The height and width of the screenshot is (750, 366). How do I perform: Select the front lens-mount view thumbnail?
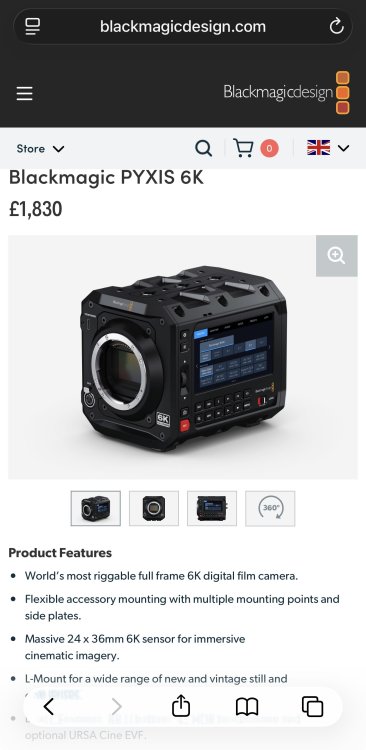tap(154, 508)
